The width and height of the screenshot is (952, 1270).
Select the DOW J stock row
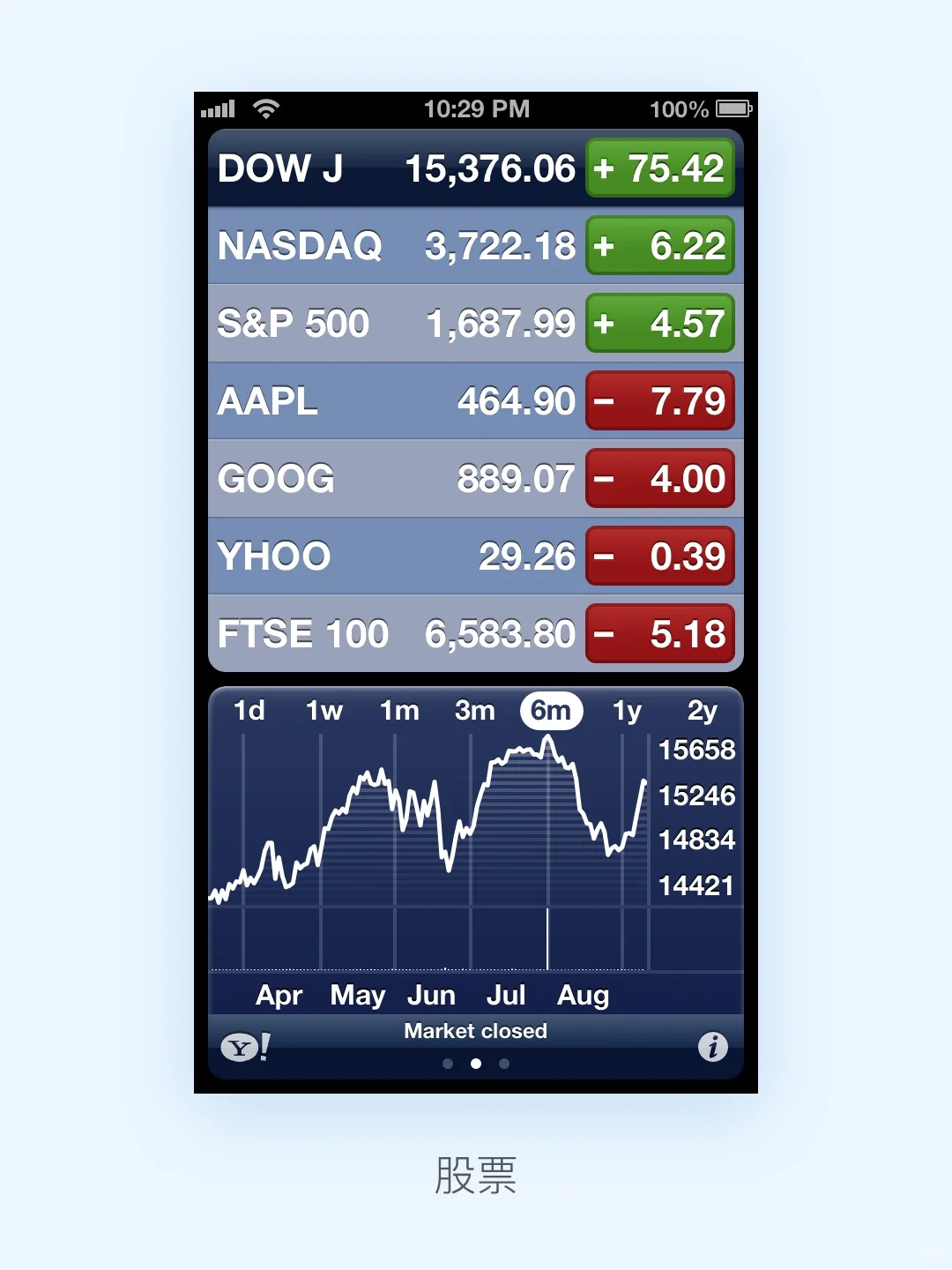click(x=397, y=168)
